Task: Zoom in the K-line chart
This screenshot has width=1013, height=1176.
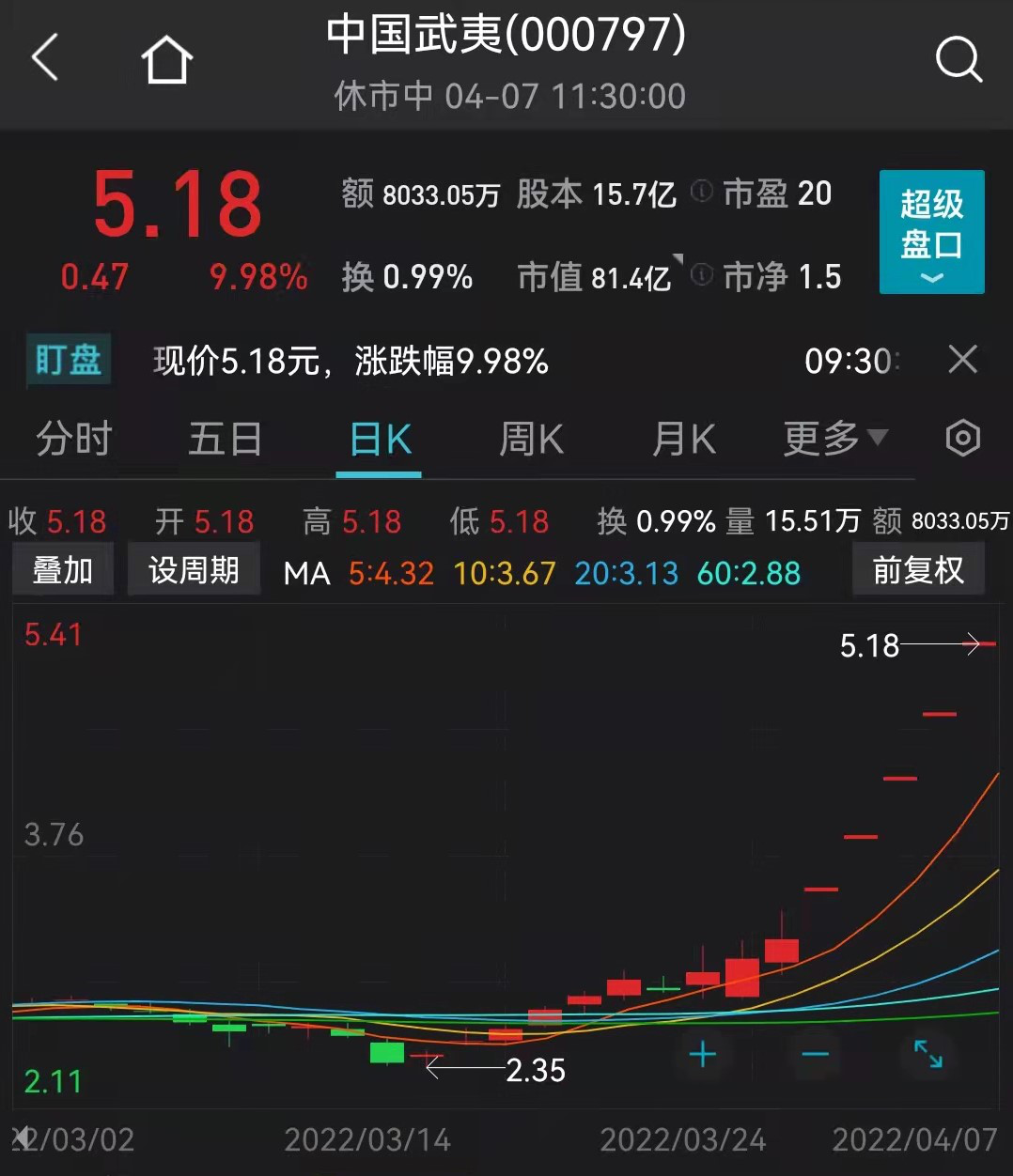Action: click(x=703, y=1054)
